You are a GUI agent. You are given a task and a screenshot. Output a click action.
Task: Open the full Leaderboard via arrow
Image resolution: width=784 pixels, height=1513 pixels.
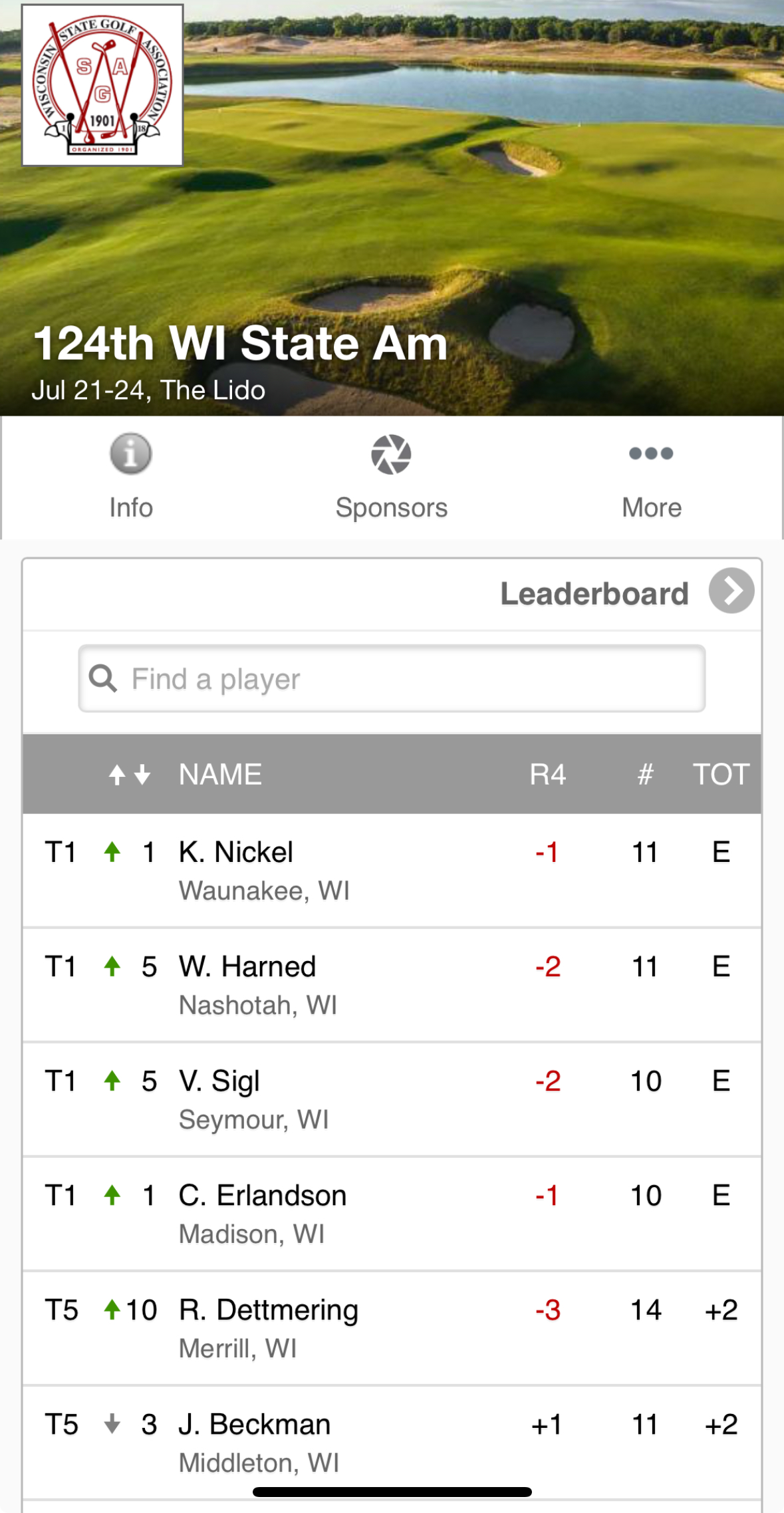point(731,591)
